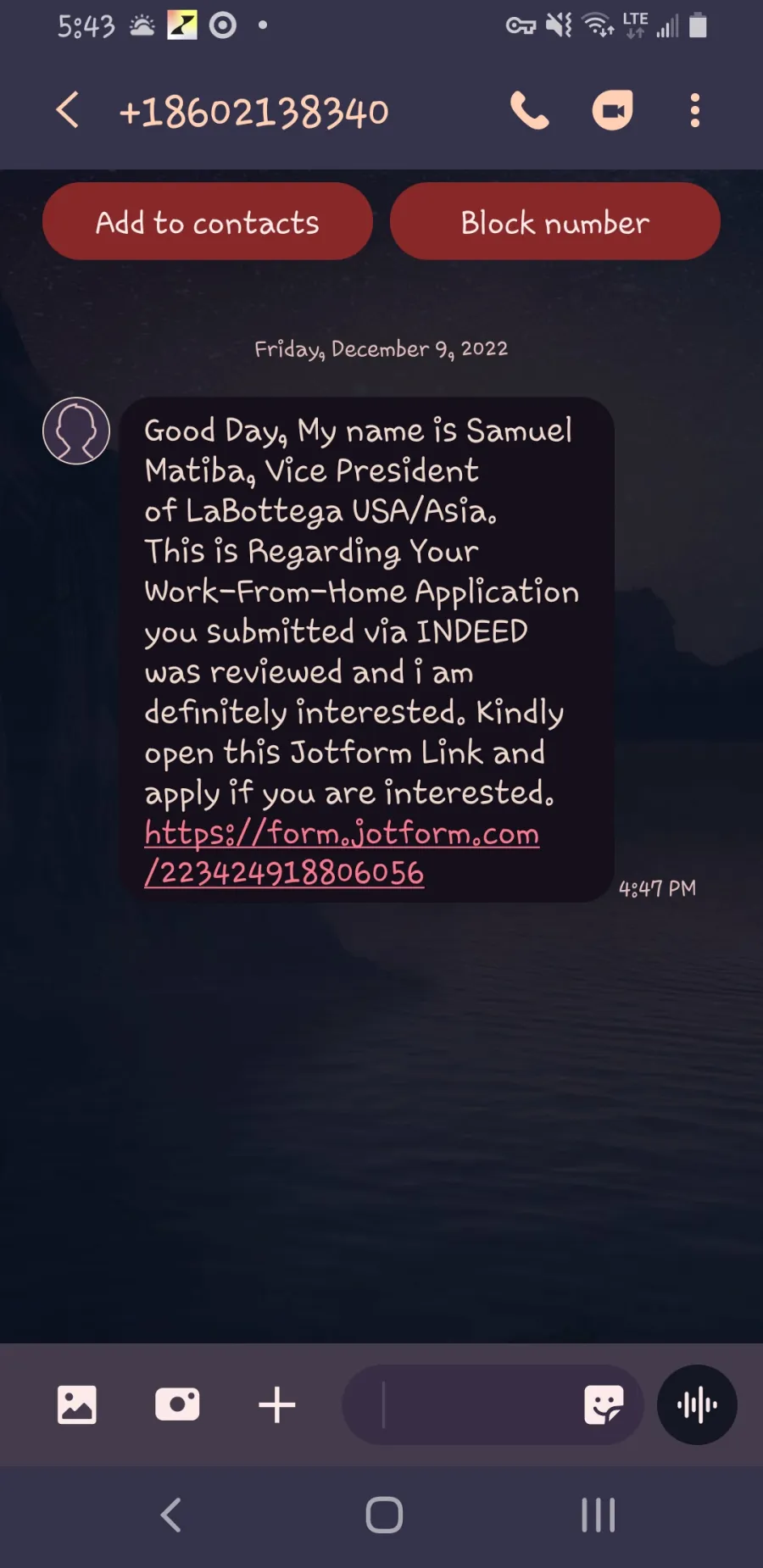
Task: Call the number +18602138340
Action: coord(530,111)
